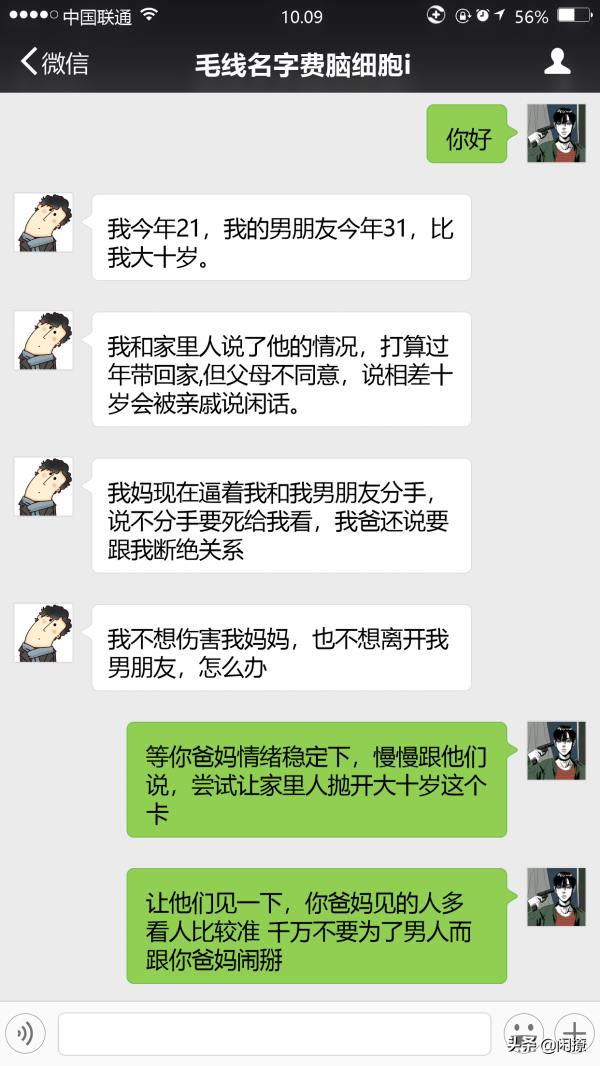The image size is (600, 1066).
Task: Focus the message text field
Action: [x=274, y=1033]
